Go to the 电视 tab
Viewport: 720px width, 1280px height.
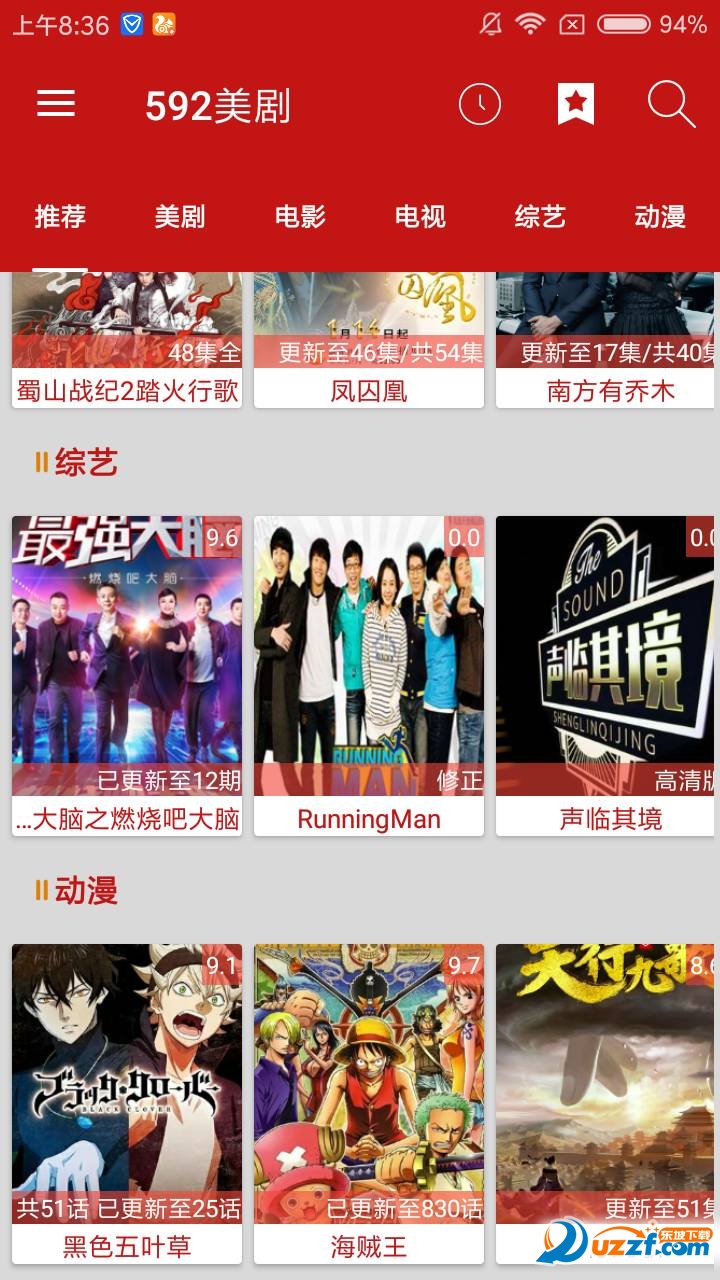[420, 217]
